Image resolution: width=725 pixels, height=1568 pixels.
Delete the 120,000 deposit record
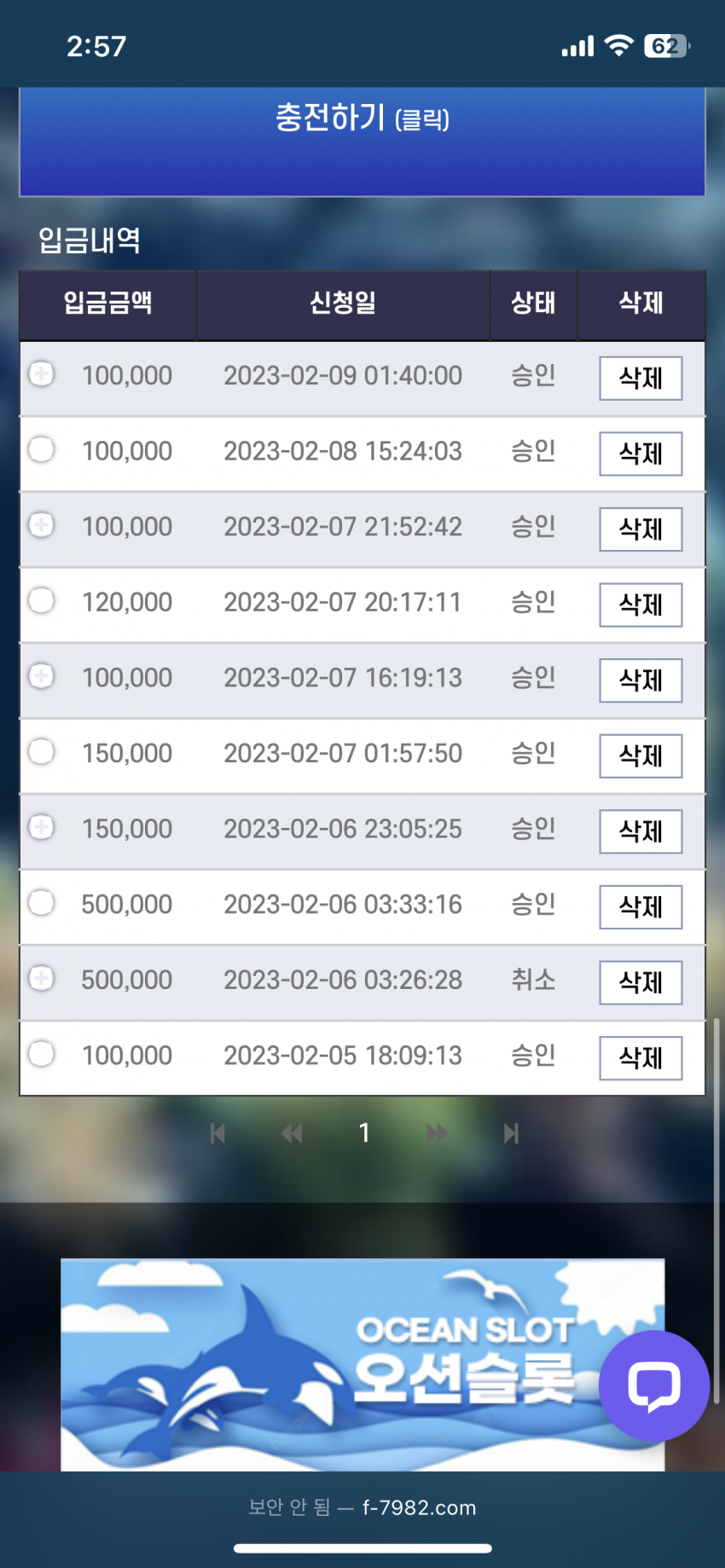click(641, 605)
